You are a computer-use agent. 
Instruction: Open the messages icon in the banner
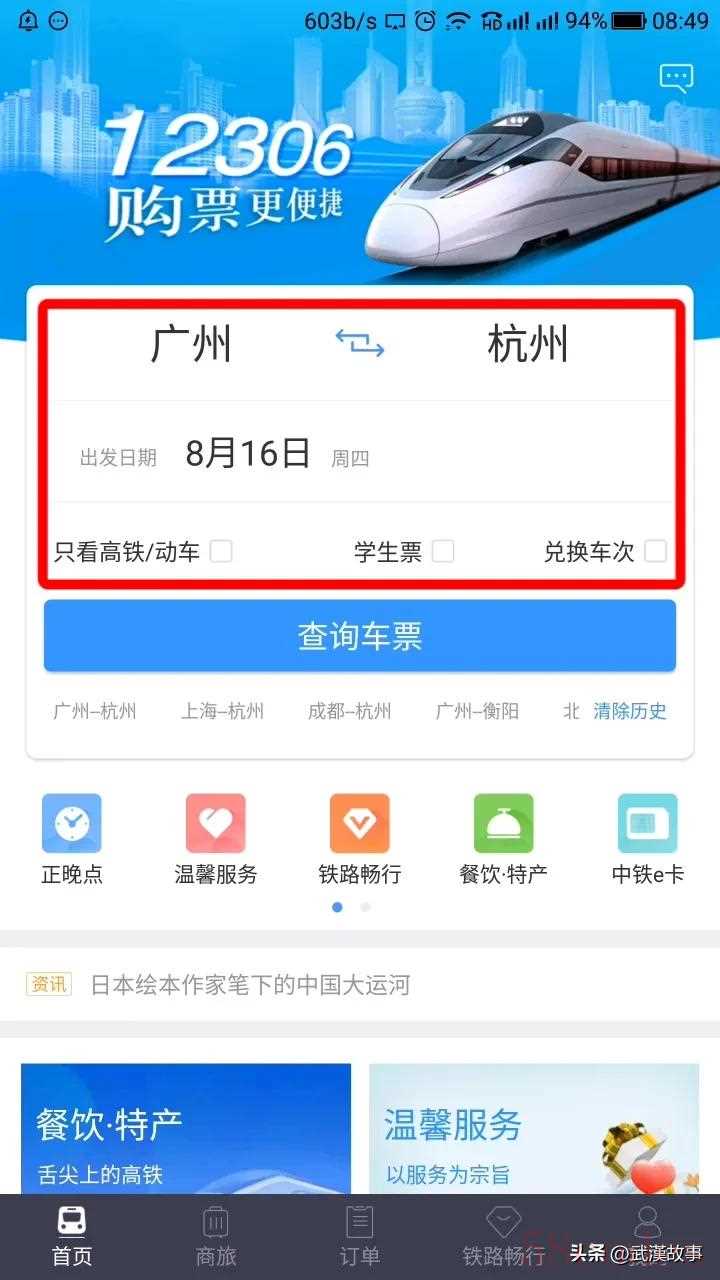click(676, 78)
